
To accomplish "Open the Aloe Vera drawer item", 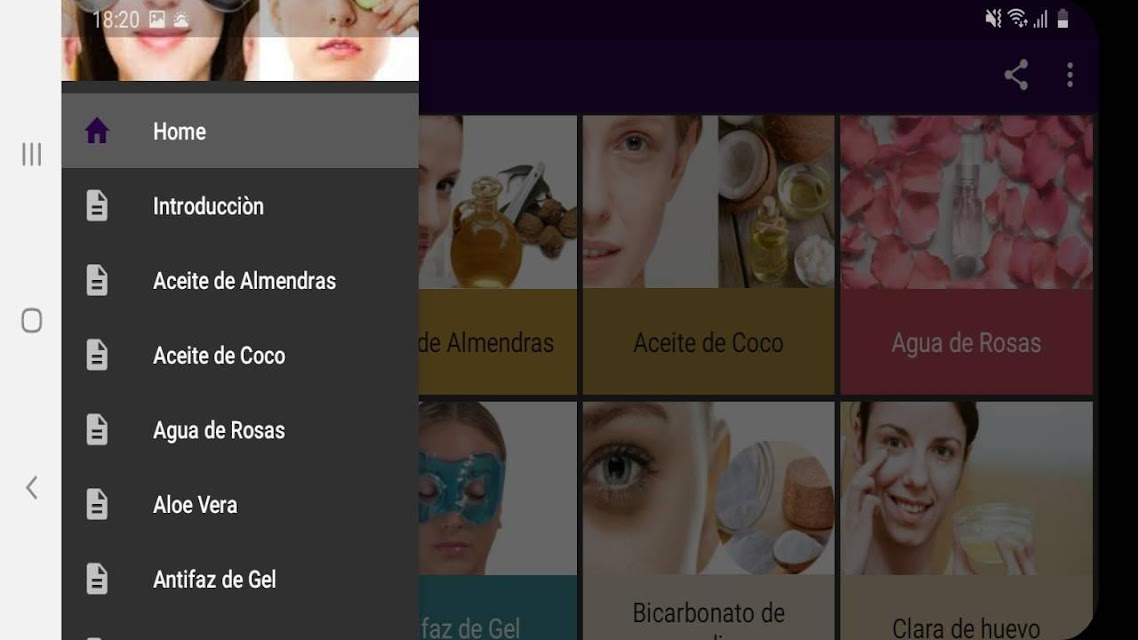I will coord(240,505).
